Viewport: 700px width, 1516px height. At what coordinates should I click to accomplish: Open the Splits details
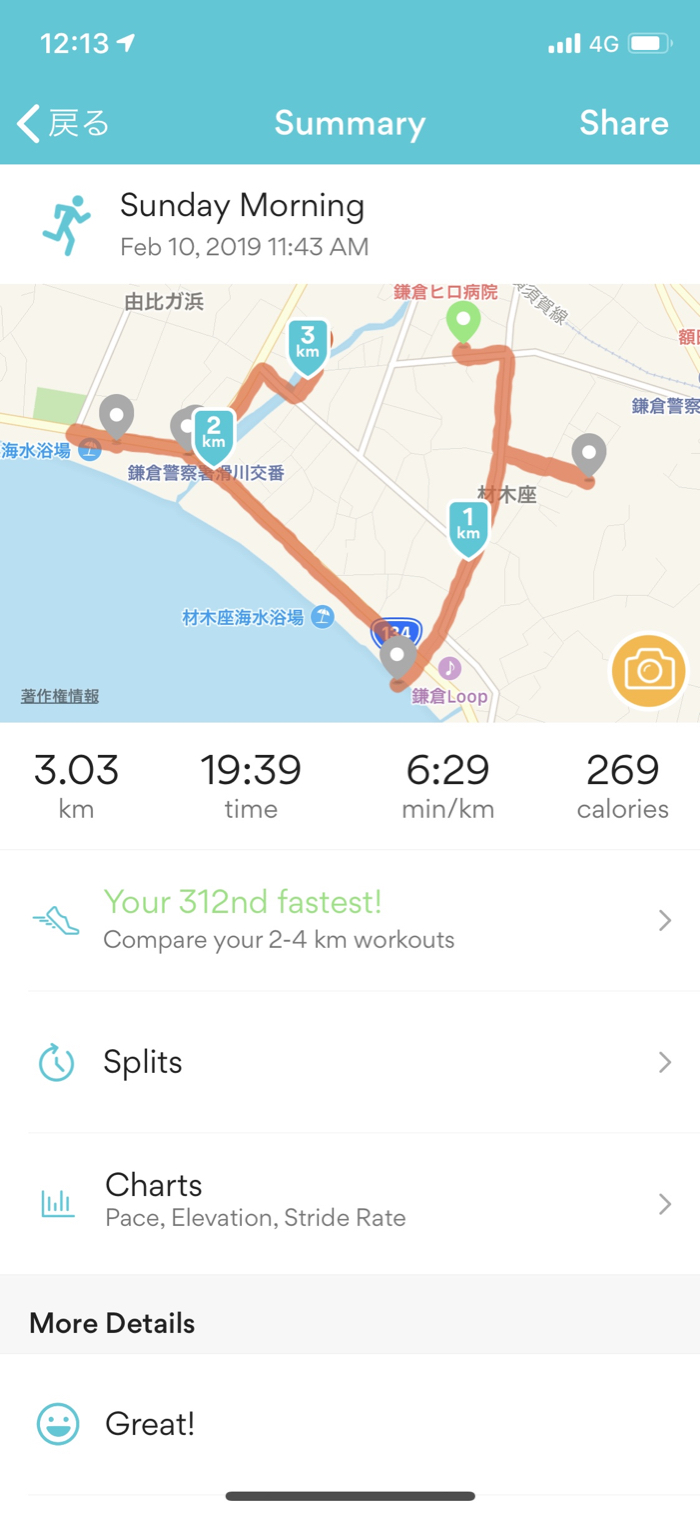349,1062
